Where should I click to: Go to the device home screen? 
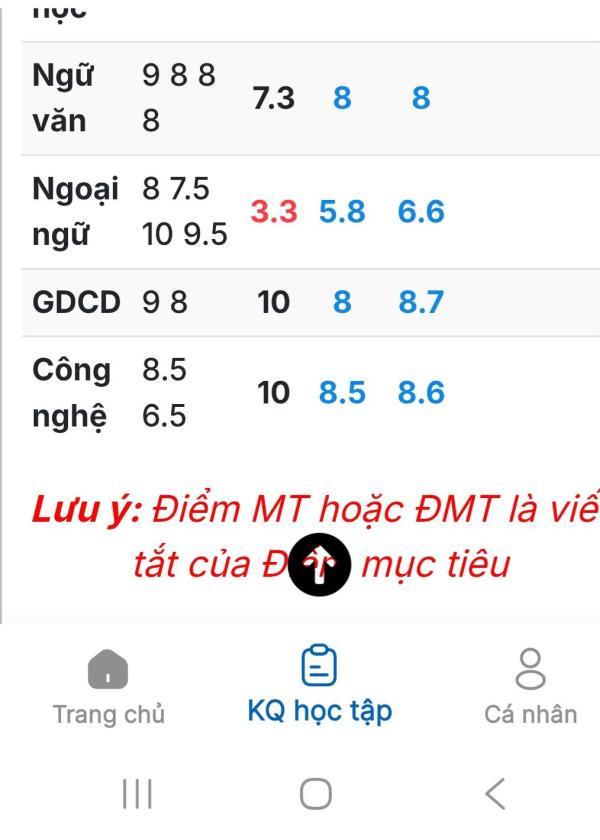point(315,794)
